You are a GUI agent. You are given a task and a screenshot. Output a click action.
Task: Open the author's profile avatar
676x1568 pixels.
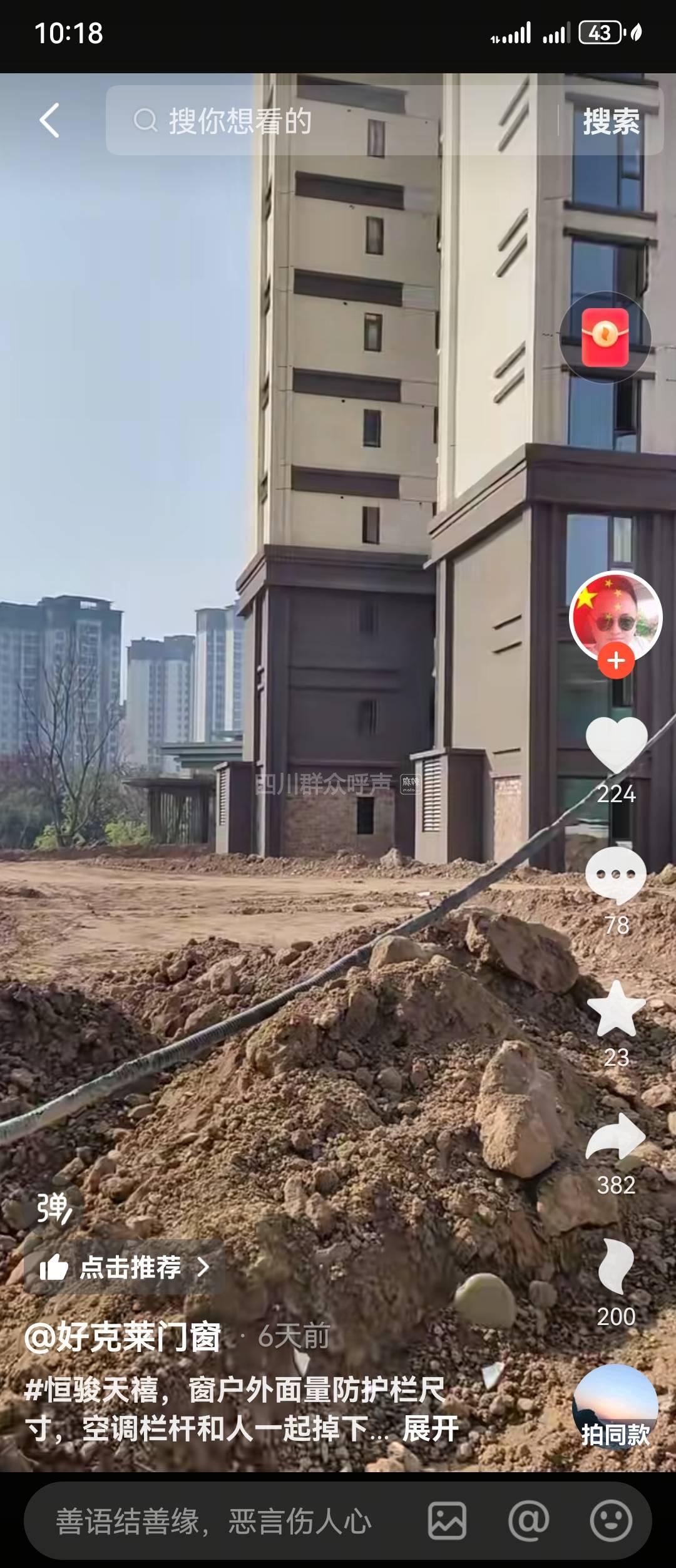tap(615, 616)
